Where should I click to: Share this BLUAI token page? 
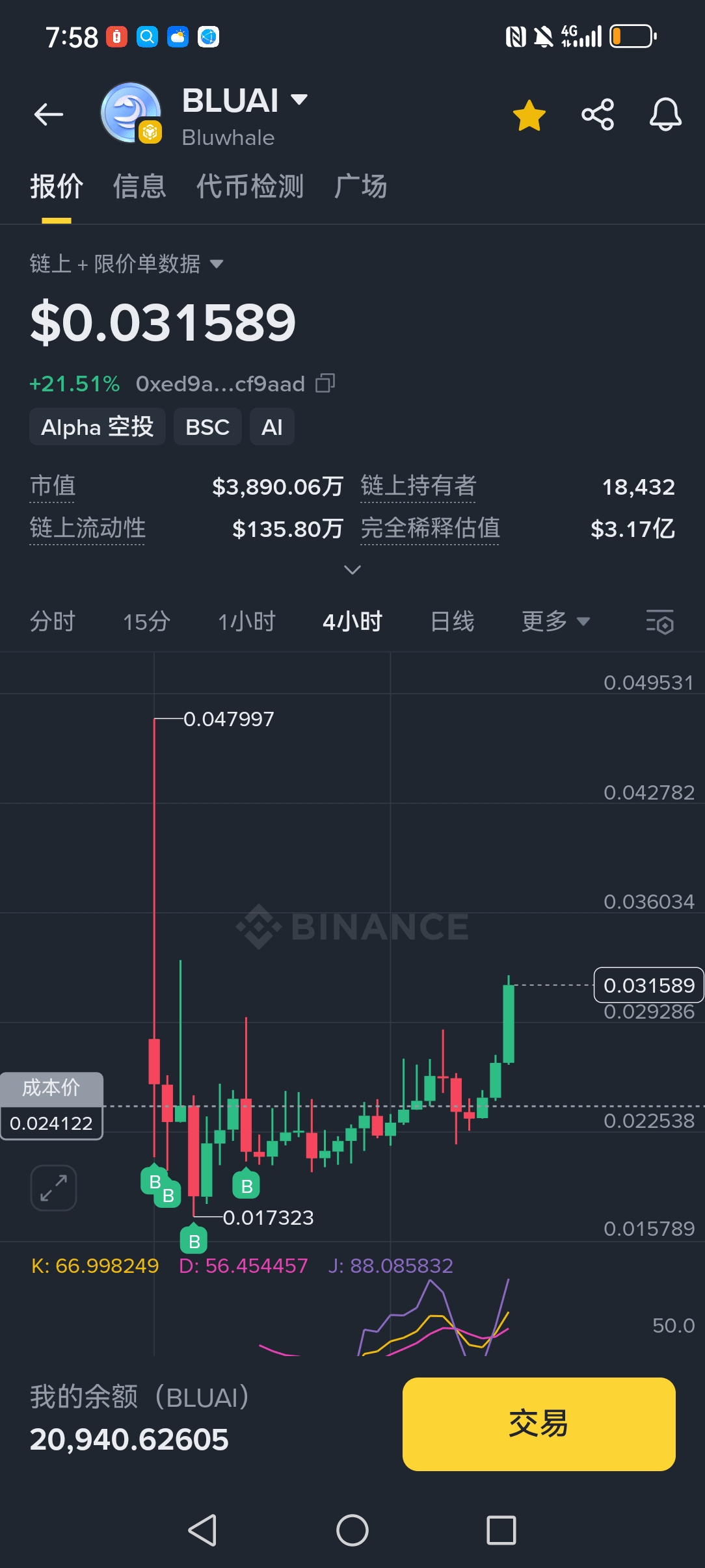point(598,115)
